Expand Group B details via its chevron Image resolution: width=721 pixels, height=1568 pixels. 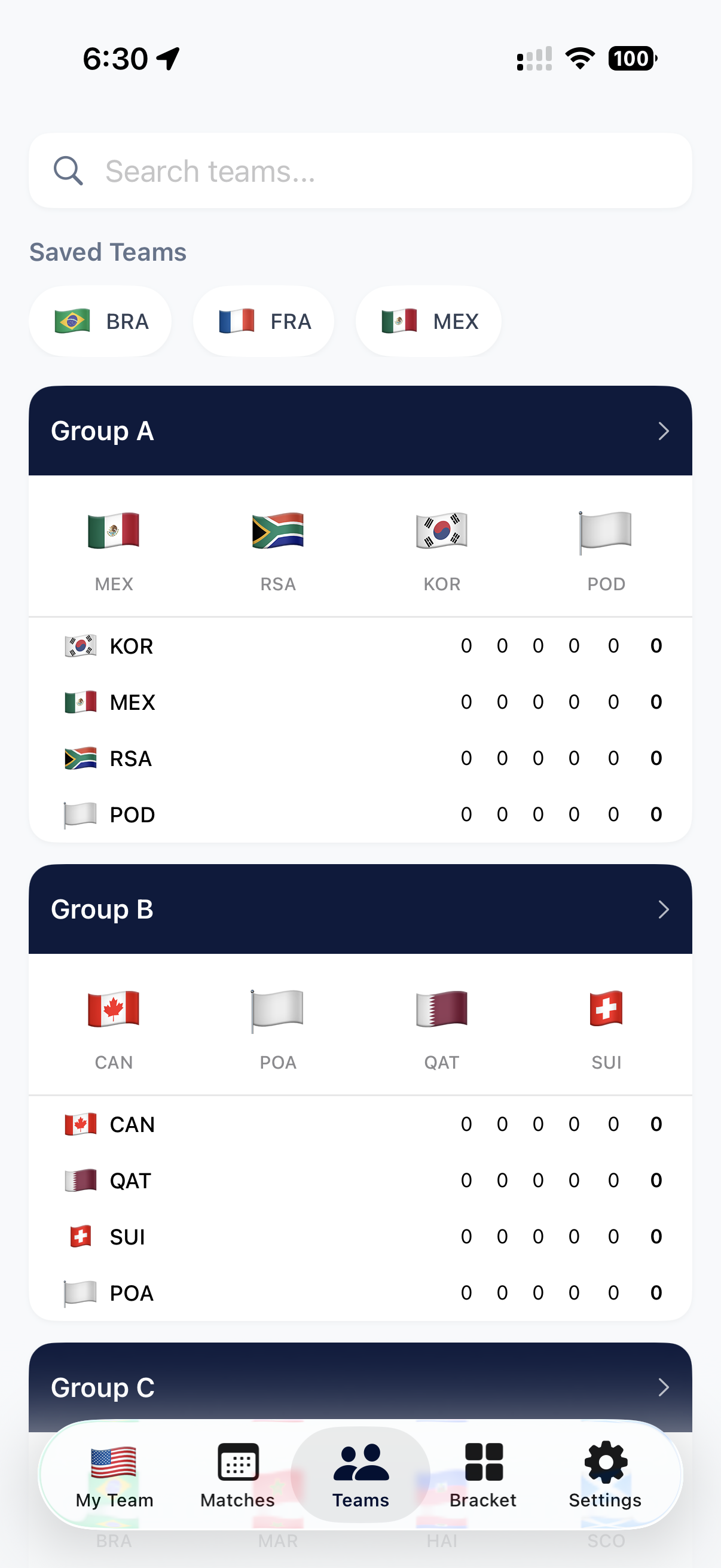(663, 910)
